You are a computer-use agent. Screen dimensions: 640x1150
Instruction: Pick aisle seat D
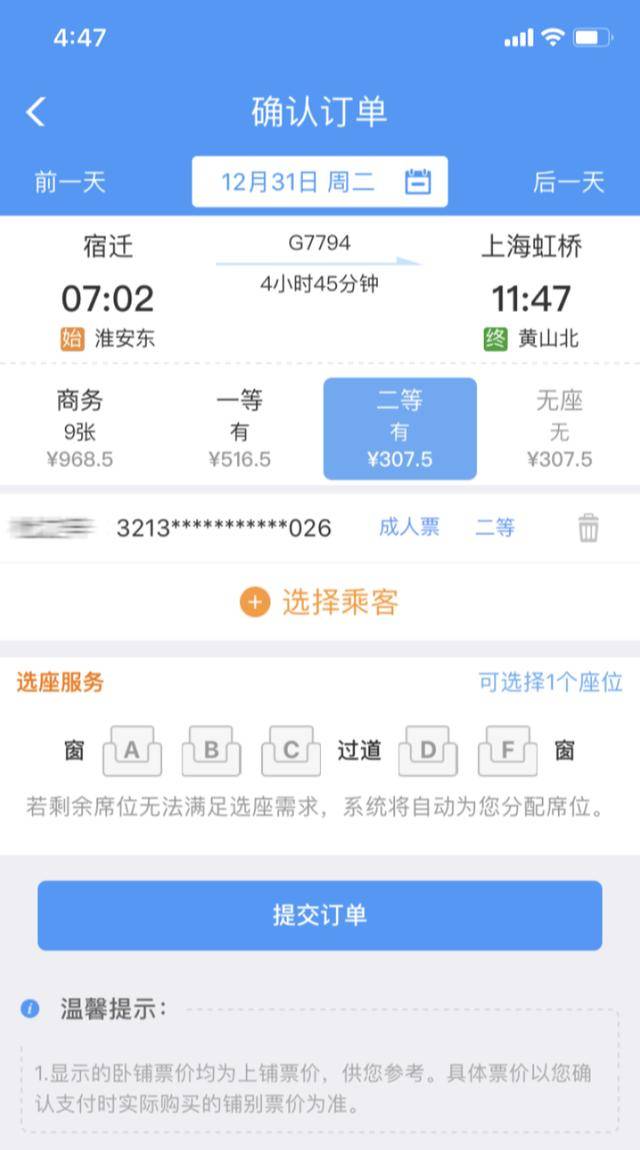(428, 751)
